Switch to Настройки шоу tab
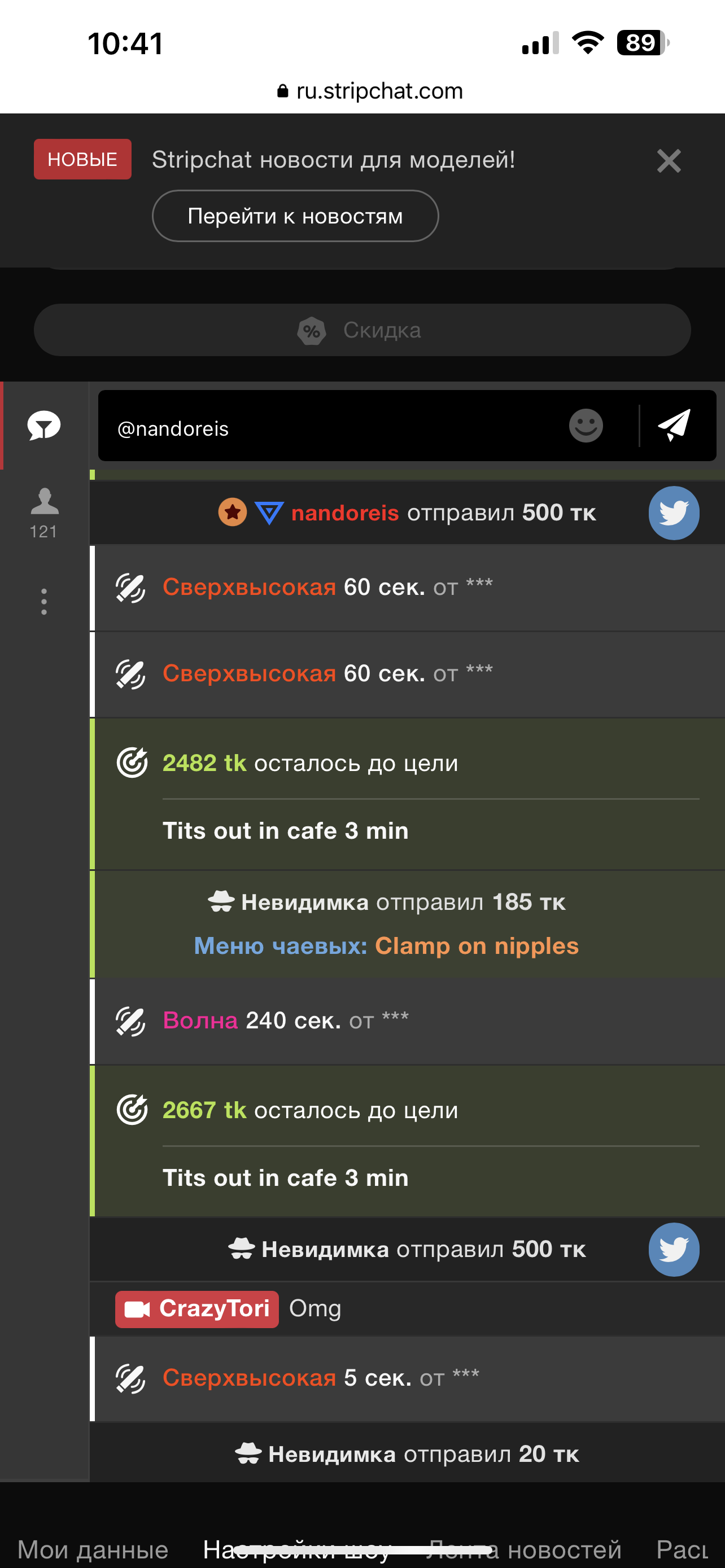Image resolution: width=725 pixels, height=1568 pixels. pyautogui.click(x=296, y=1548)
